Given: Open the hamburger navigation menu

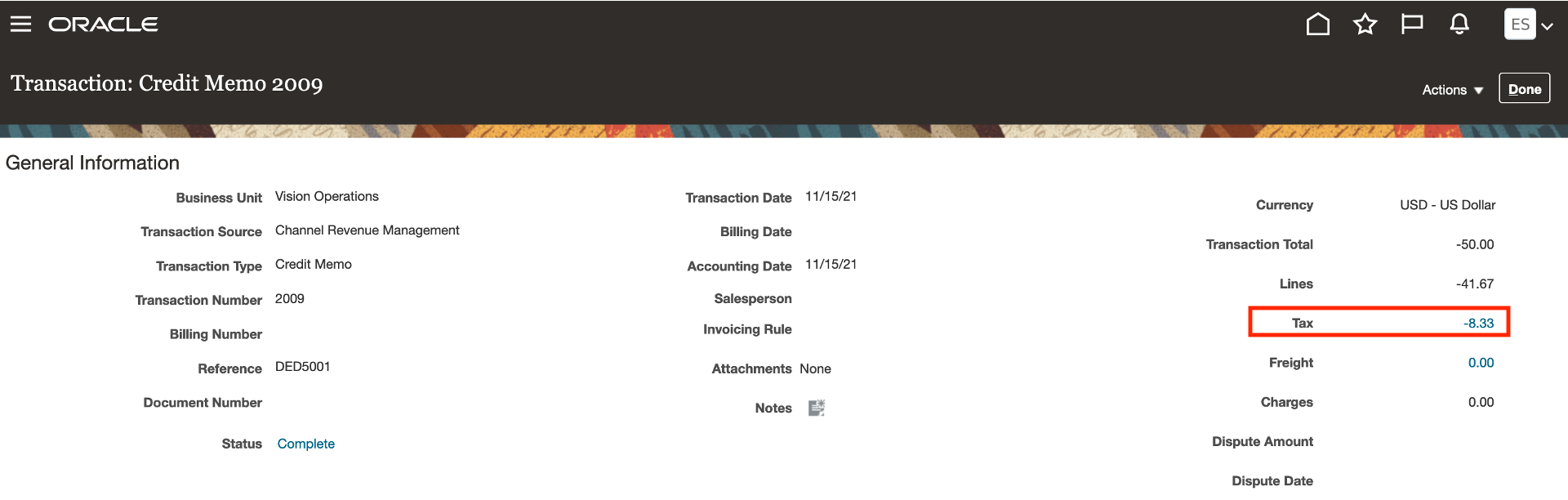Looking at the screenshot, I should click(20, 25).
